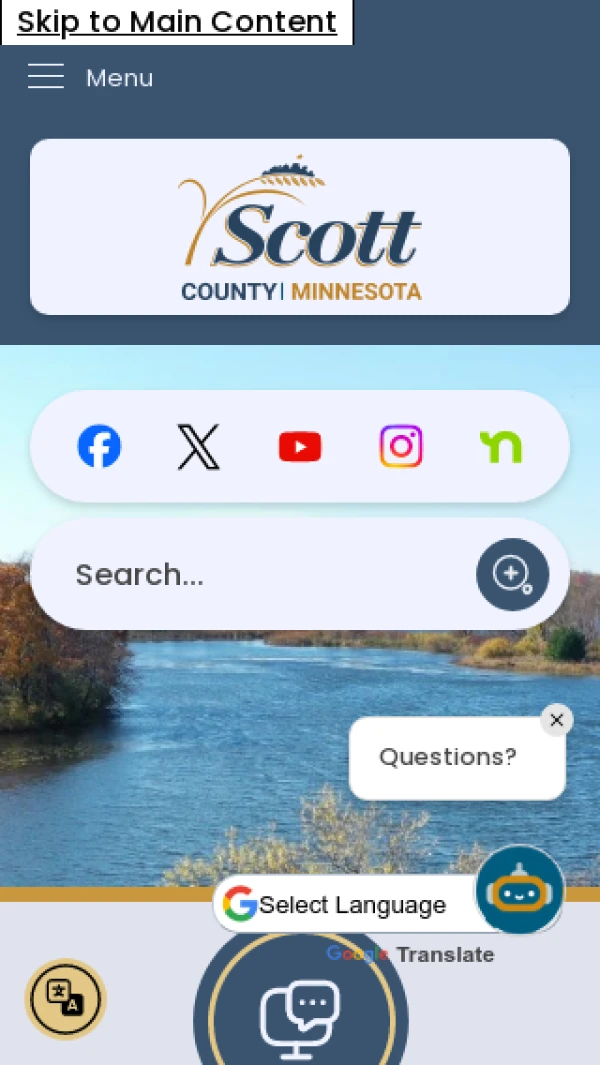
Task: Open the Scott County Minnesota homepage logo
Action: coord(300,228)
